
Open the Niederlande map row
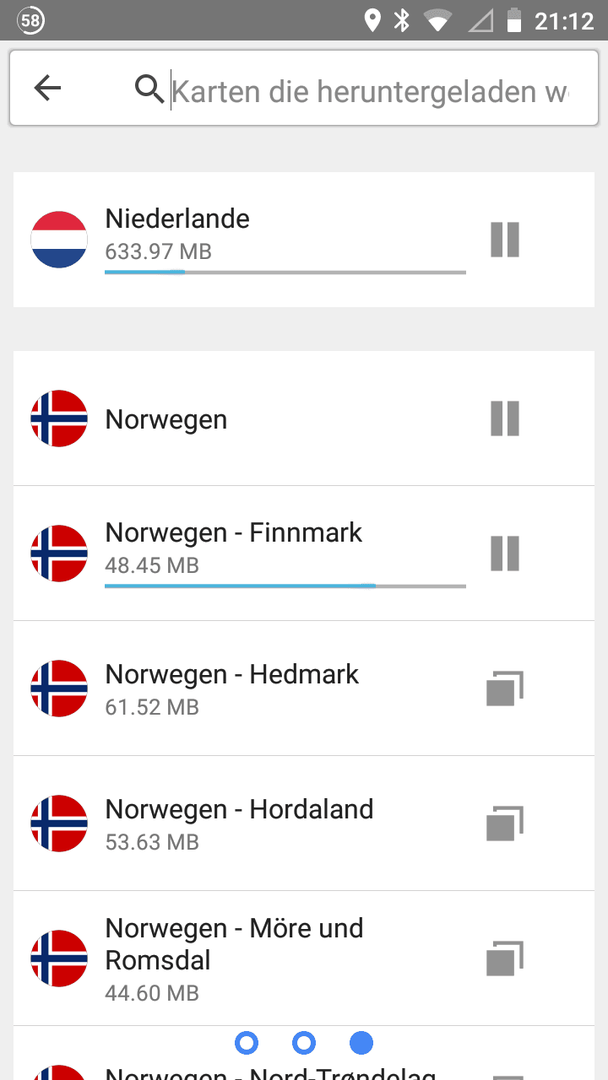point(304,240)
